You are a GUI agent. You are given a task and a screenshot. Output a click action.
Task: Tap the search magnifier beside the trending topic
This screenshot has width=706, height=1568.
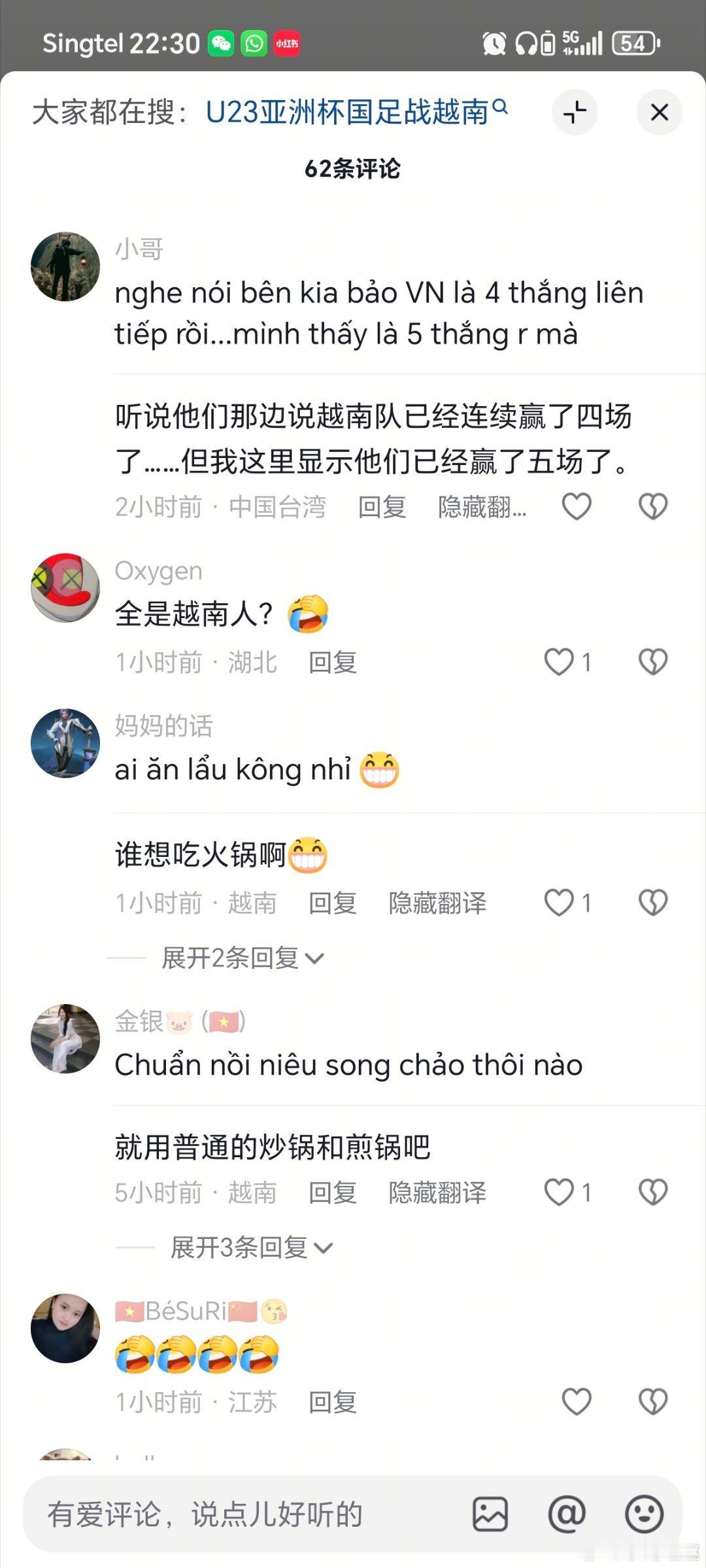point(501,110)
